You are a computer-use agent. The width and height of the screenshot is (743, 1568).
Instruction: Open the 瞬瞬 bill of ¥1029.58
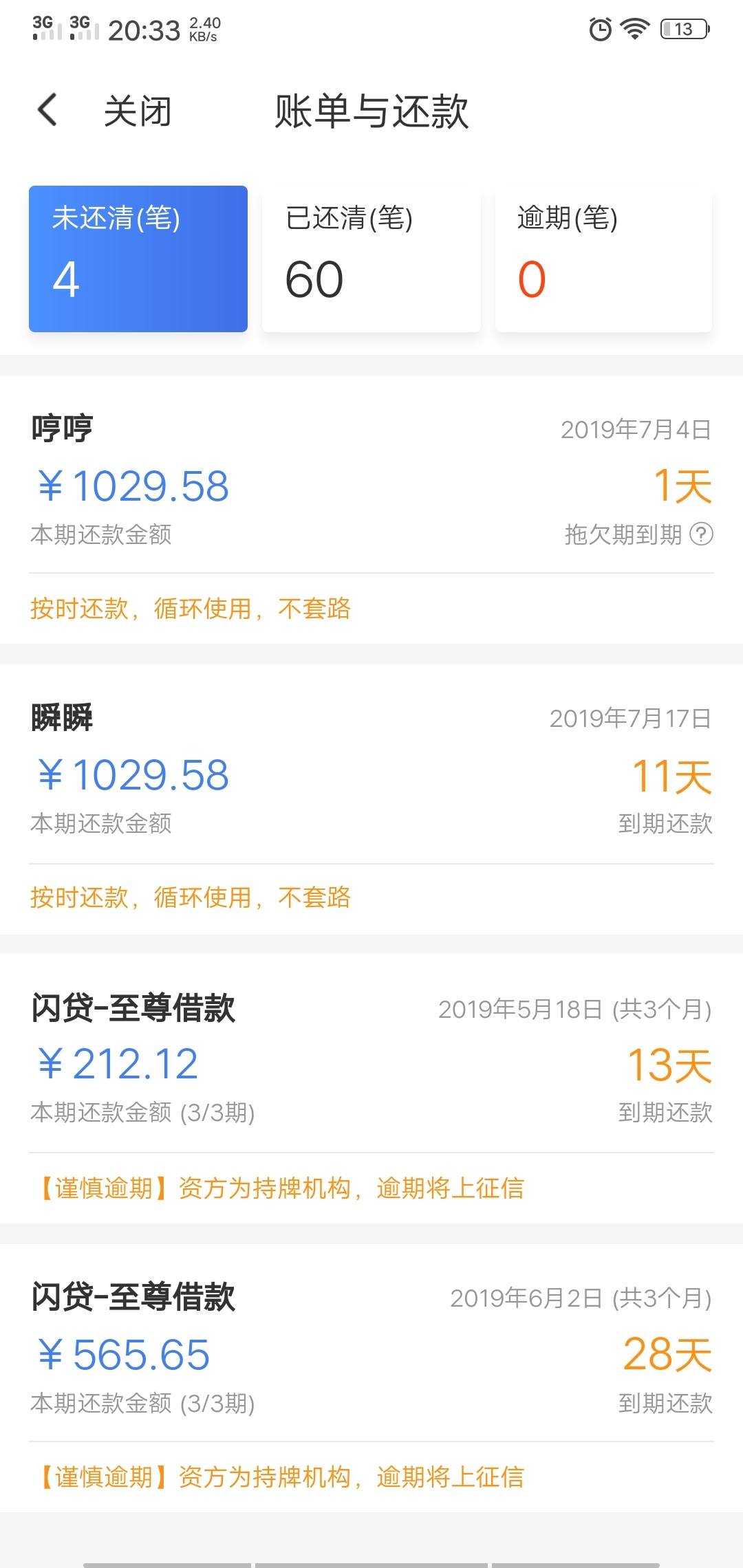coord(371,799)
